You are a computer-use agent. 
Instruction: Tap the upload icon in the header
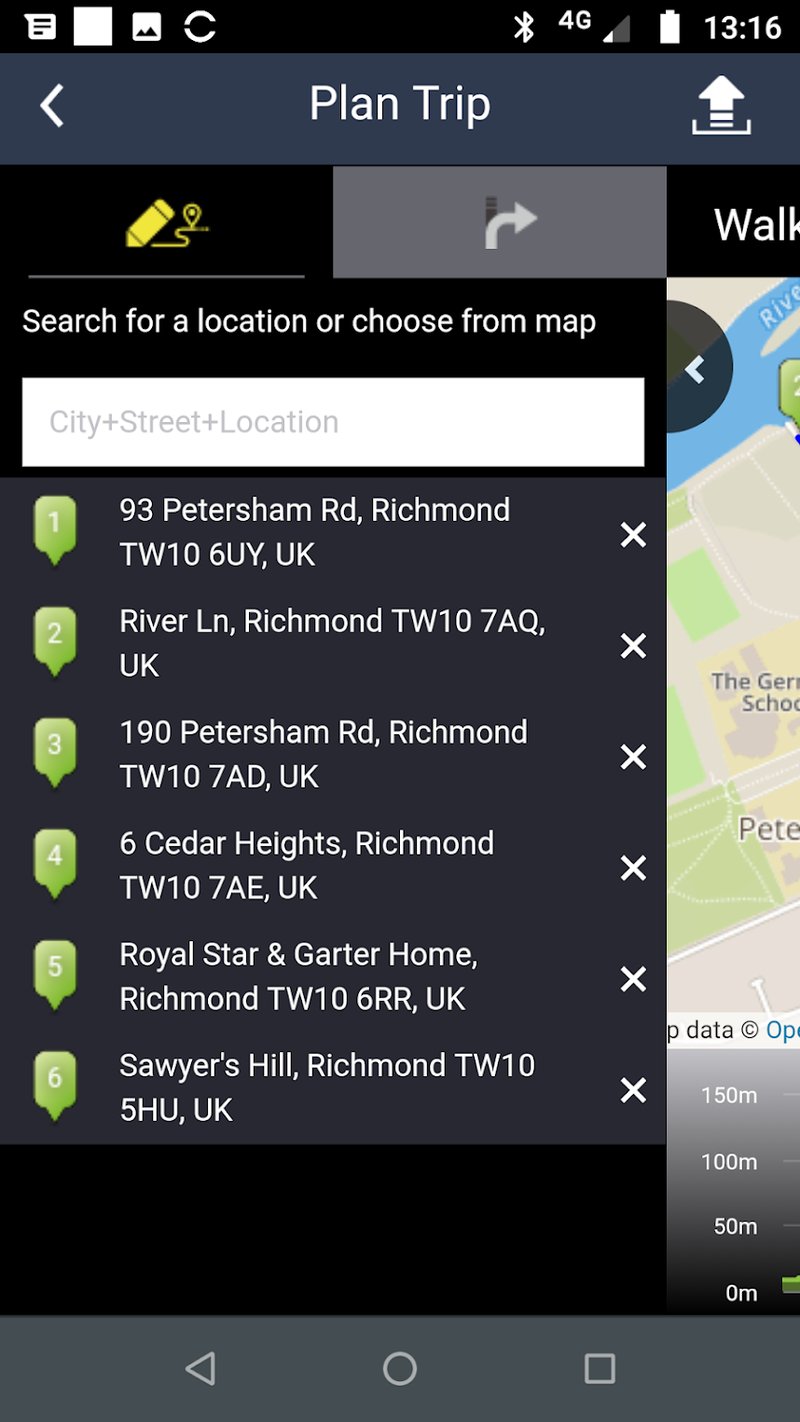721,105
